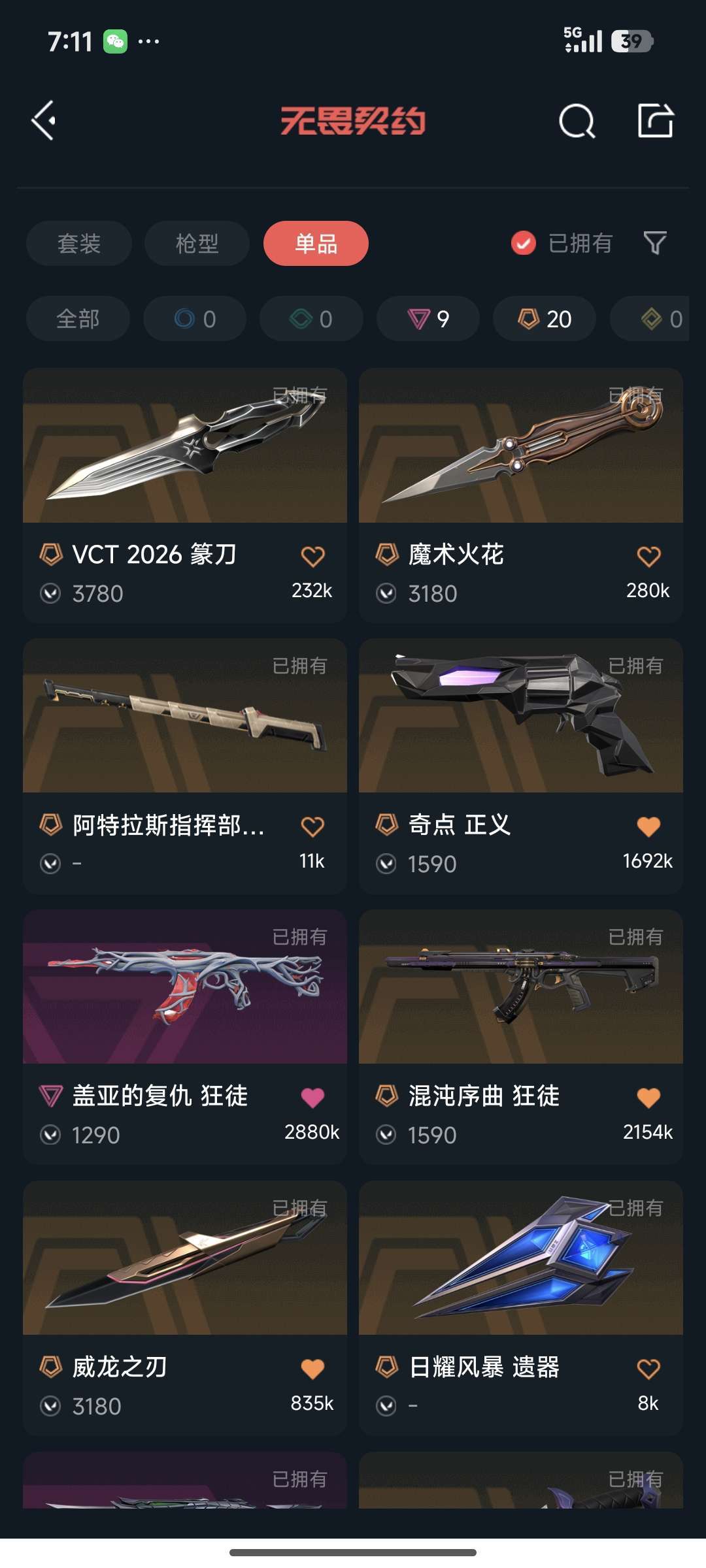This screenshot has width=706, height=1568.
Task: Switch to the 套装 tab
Action: tap(78, 243)
